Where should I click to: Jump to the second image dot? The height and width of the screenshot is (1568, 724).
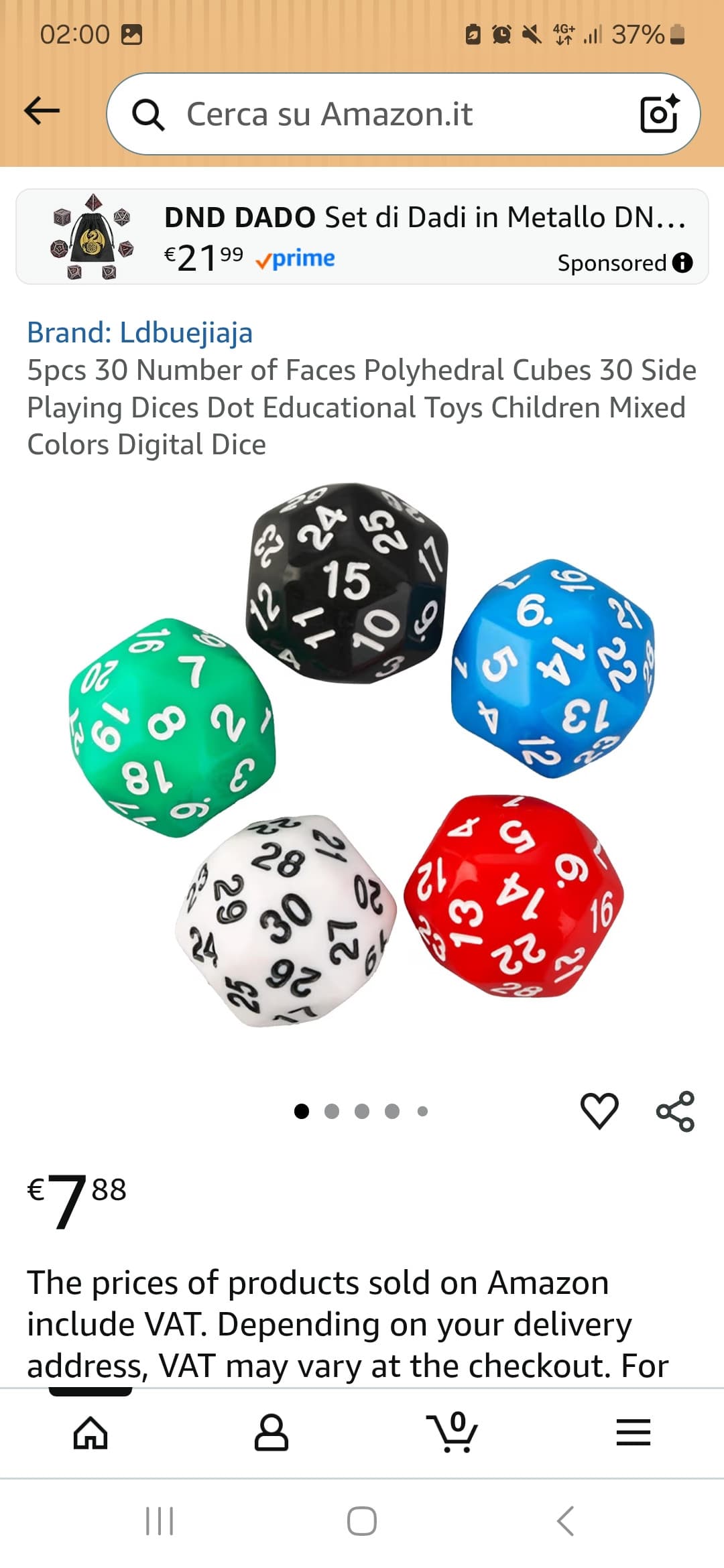pyautogui.click(x=332, y=1112)
